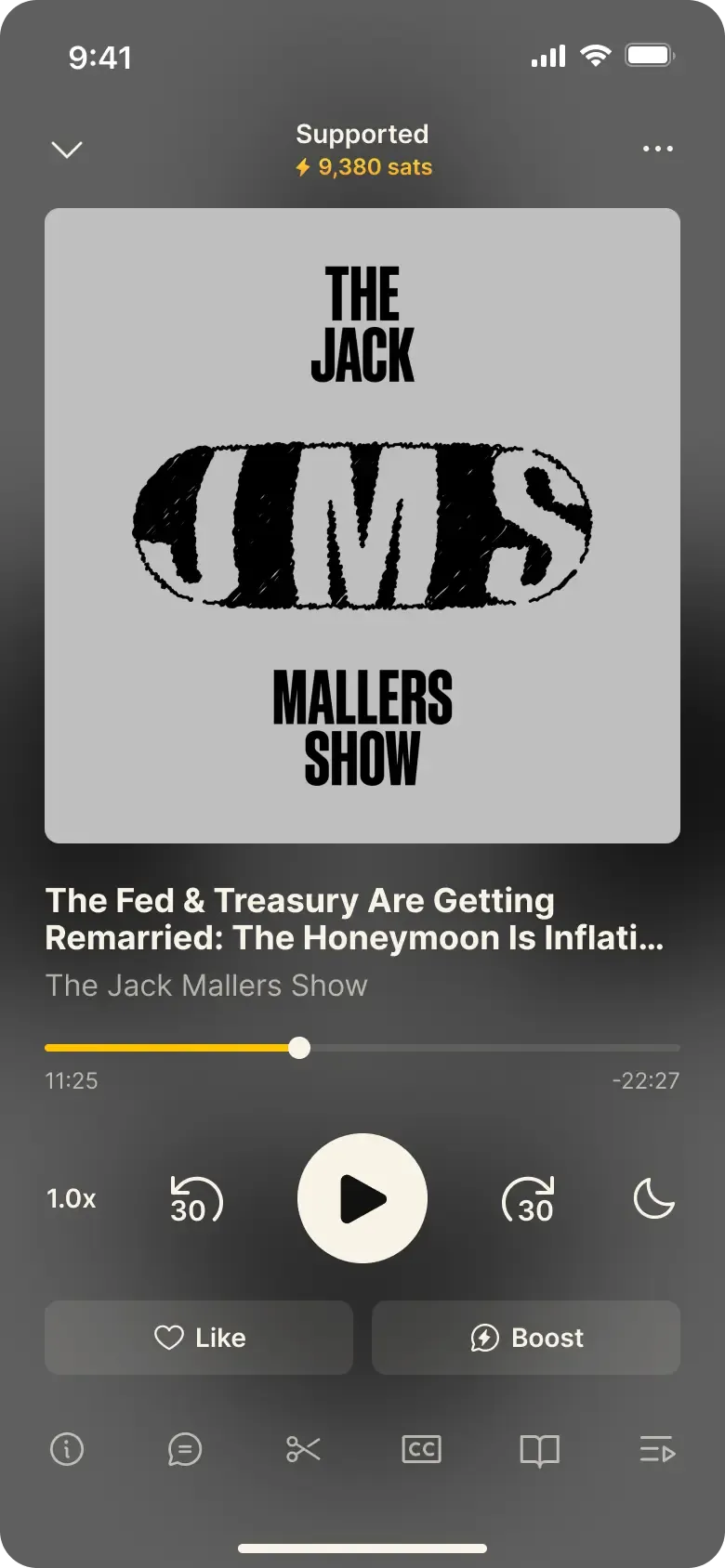The image size is (725, 1568).
Task: Boost this episode with sats
Action: (x=526, y=1338)
